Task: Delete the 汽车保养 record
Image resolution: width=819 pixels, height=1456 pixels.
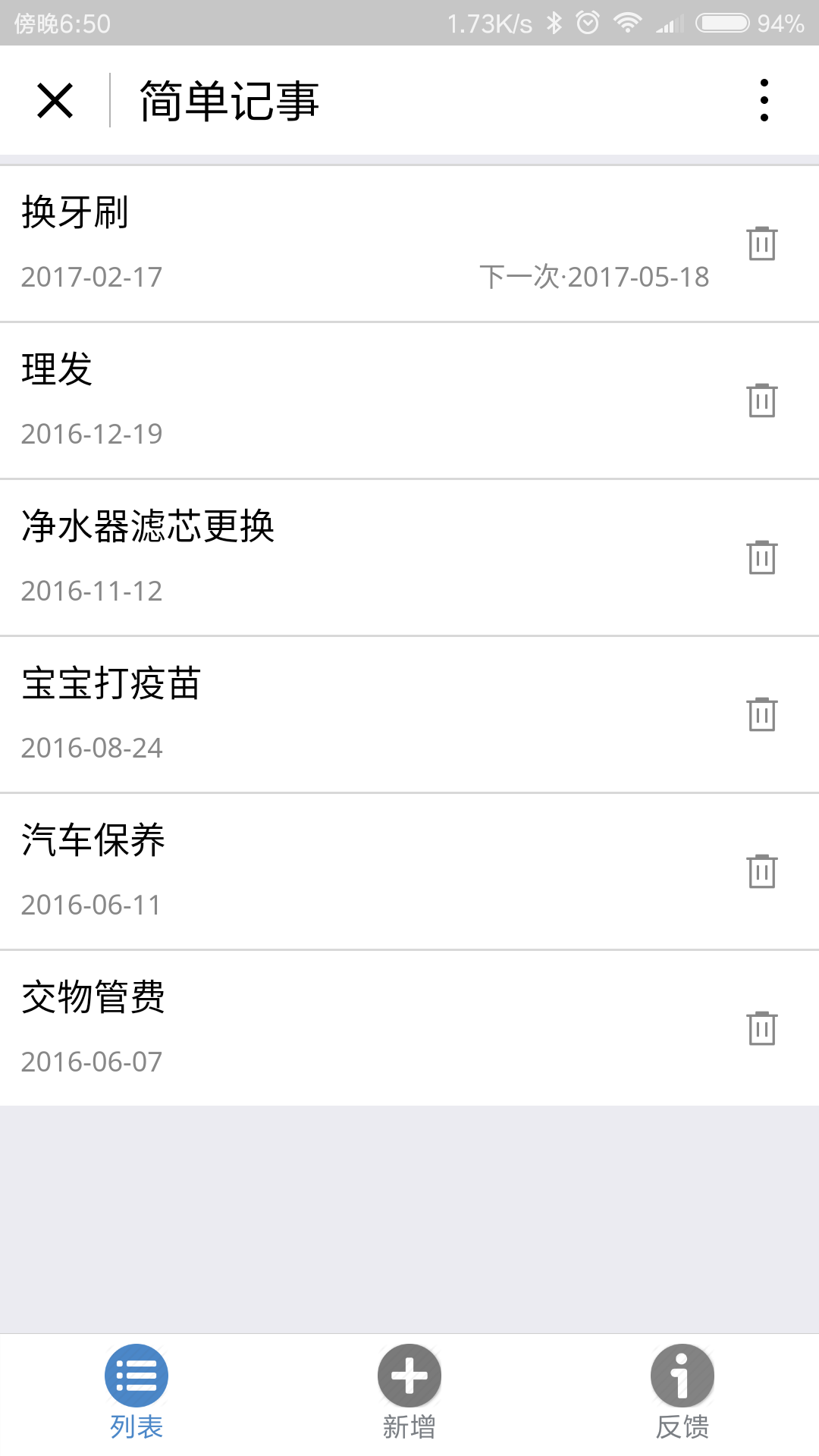Action: click(x=761, y=871)
